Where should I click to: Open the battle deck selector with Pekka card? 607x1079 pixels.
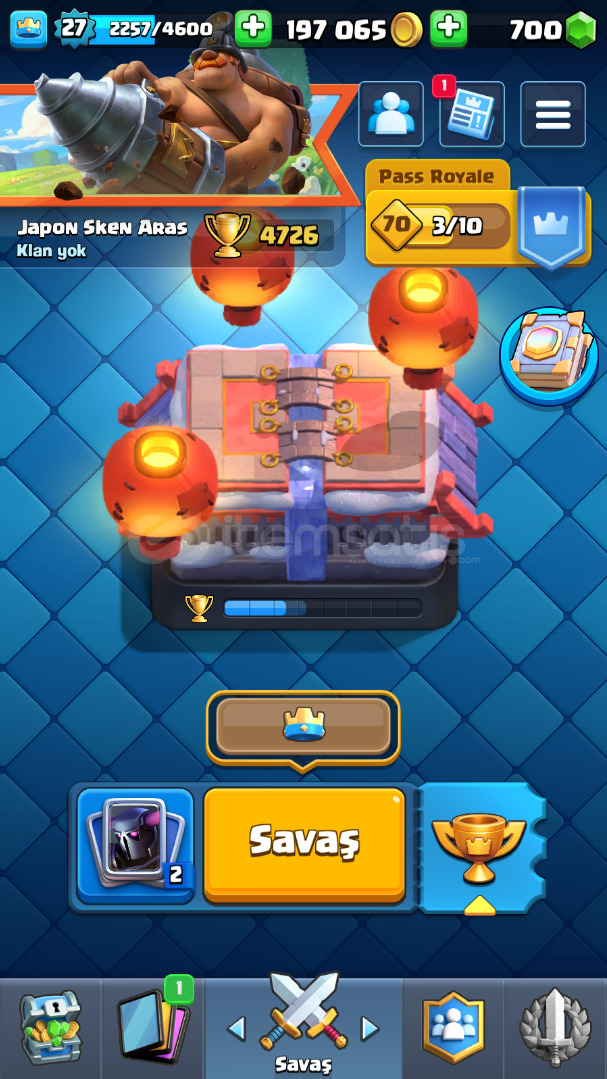coord(136,845)
